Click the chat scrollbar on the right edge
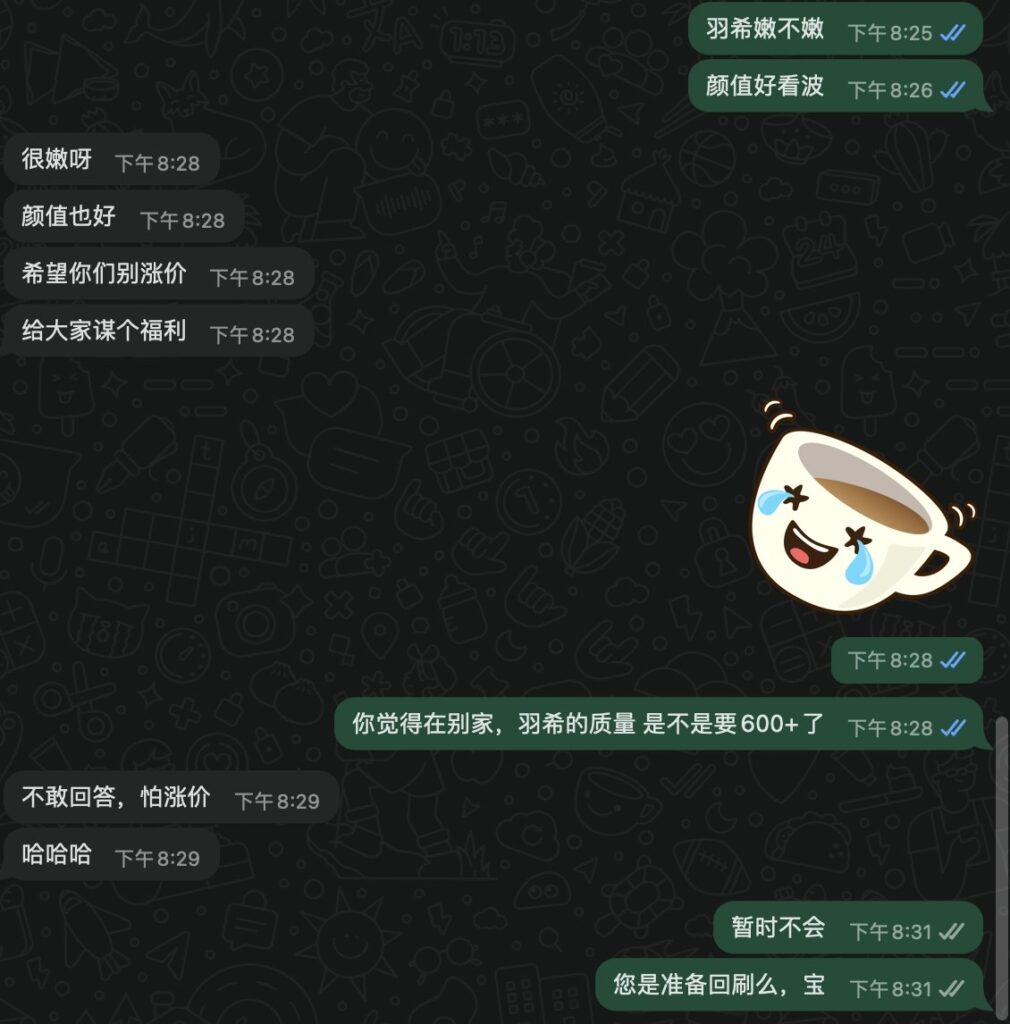 (1002, 860)
